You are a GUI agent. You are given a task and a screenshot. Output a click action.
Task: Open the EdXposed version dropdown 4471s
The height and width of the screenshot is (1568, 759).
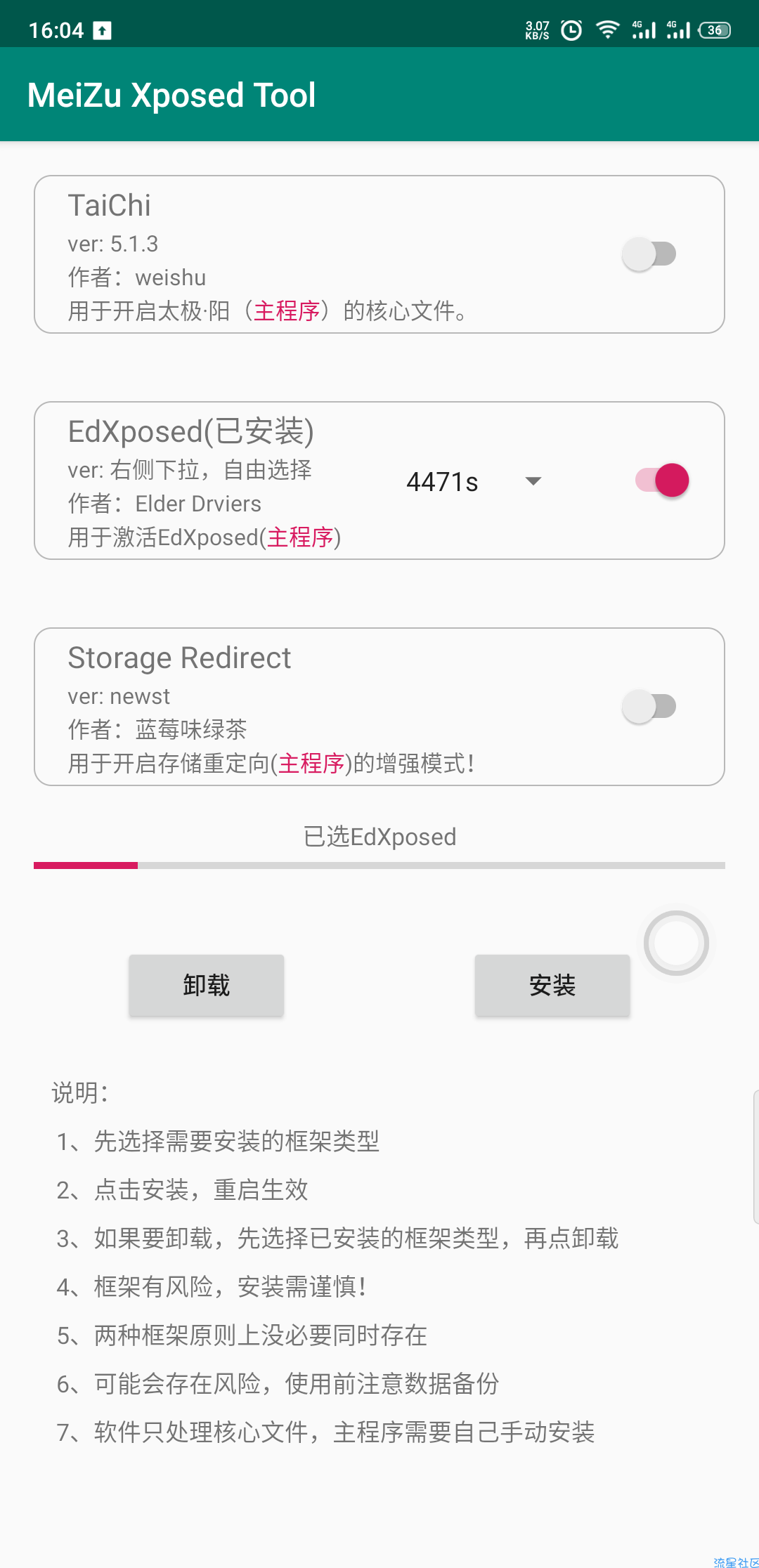point(474,482)
